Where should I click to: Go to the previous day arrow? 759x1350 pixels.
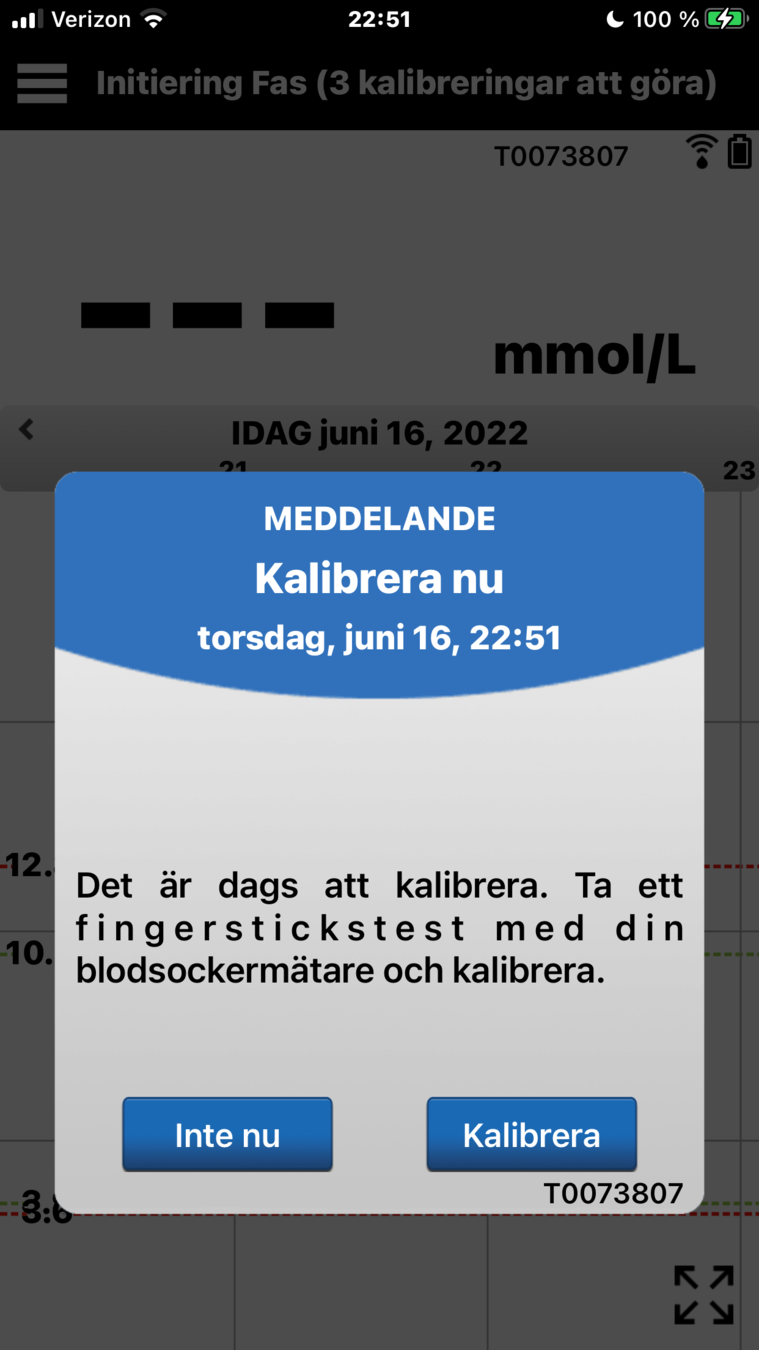[x=27, y=430]
